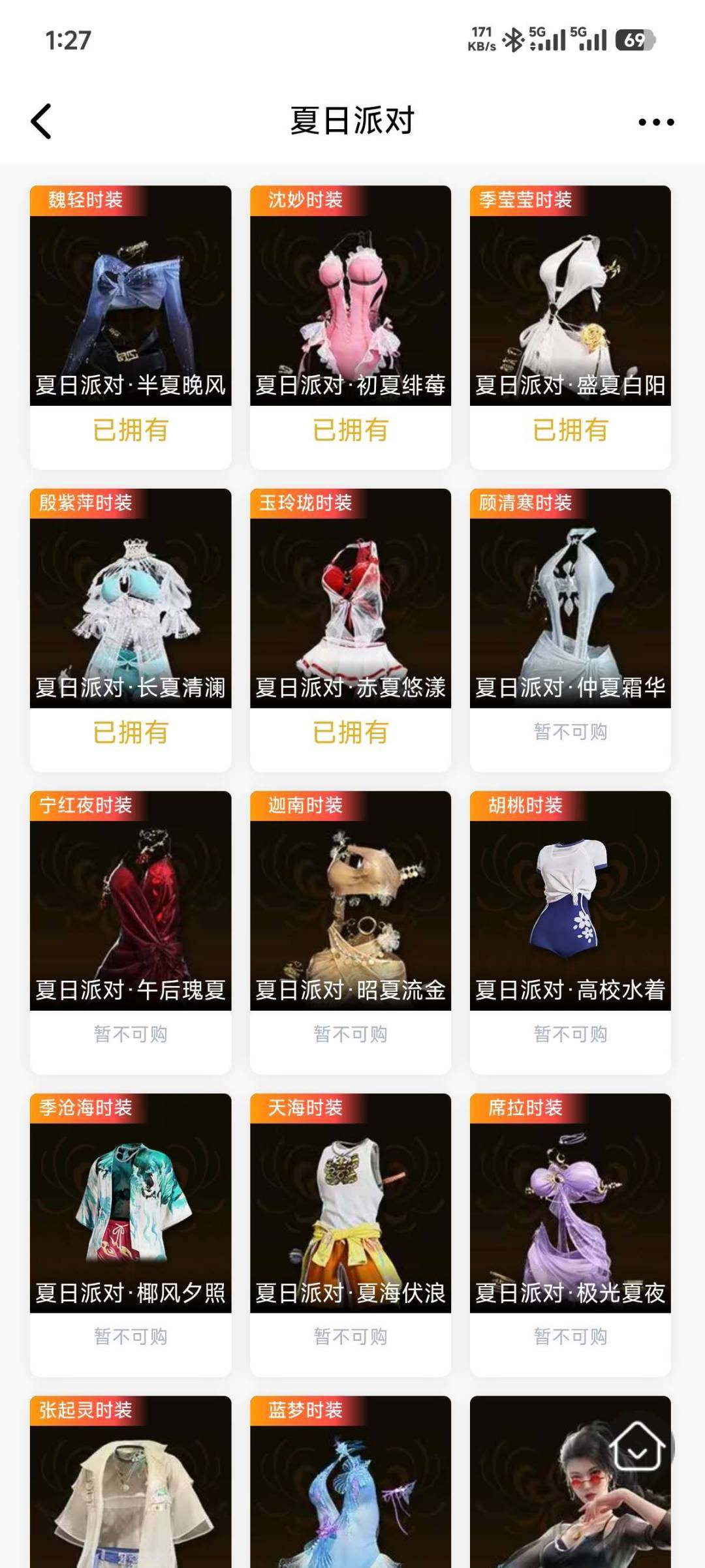Open the 蓝梦时装 costume card
The image size is (705, 1568).
pyautogui.click(x=351, y=1482)
